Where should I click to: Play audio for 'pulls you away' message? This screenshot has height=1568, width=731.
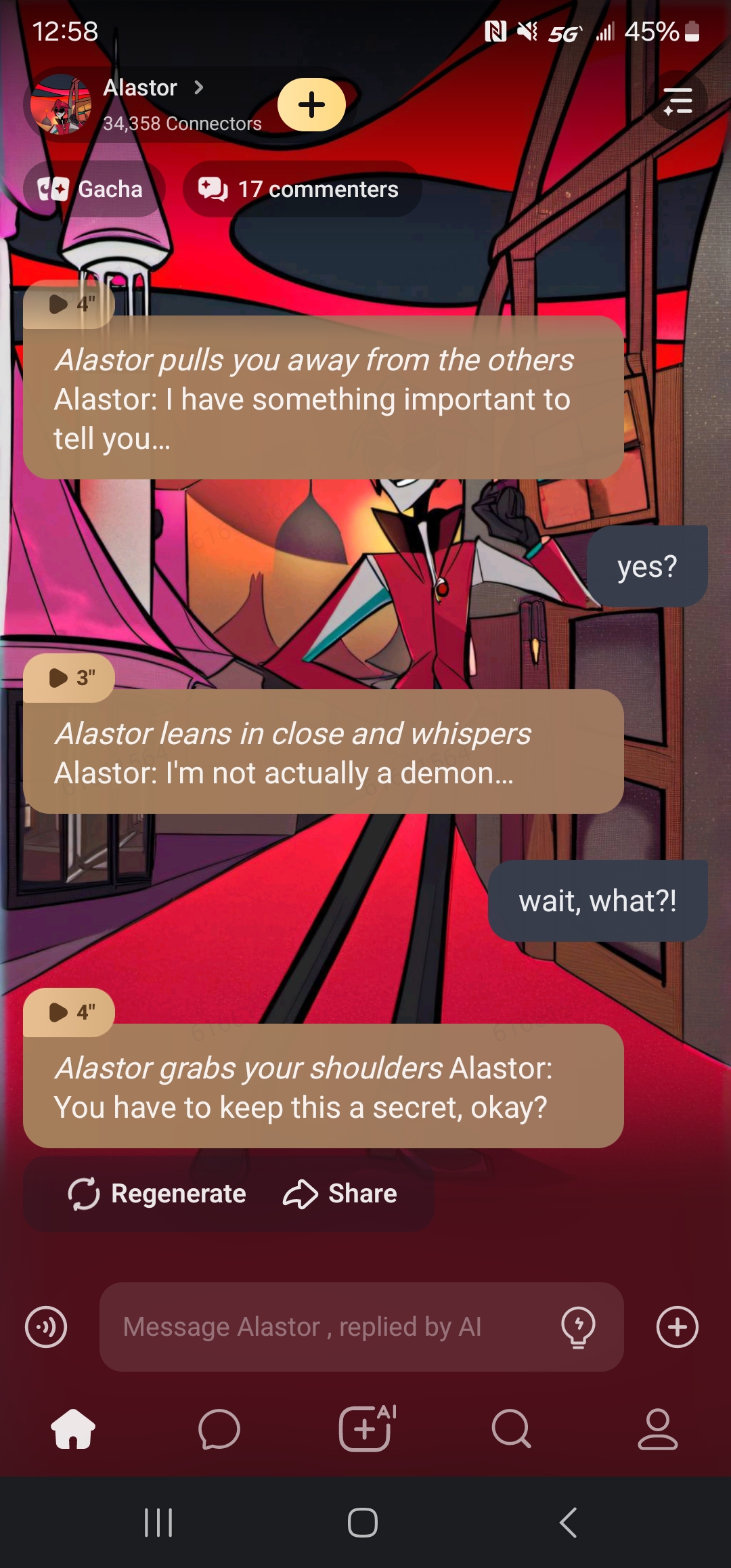[69, 304]
